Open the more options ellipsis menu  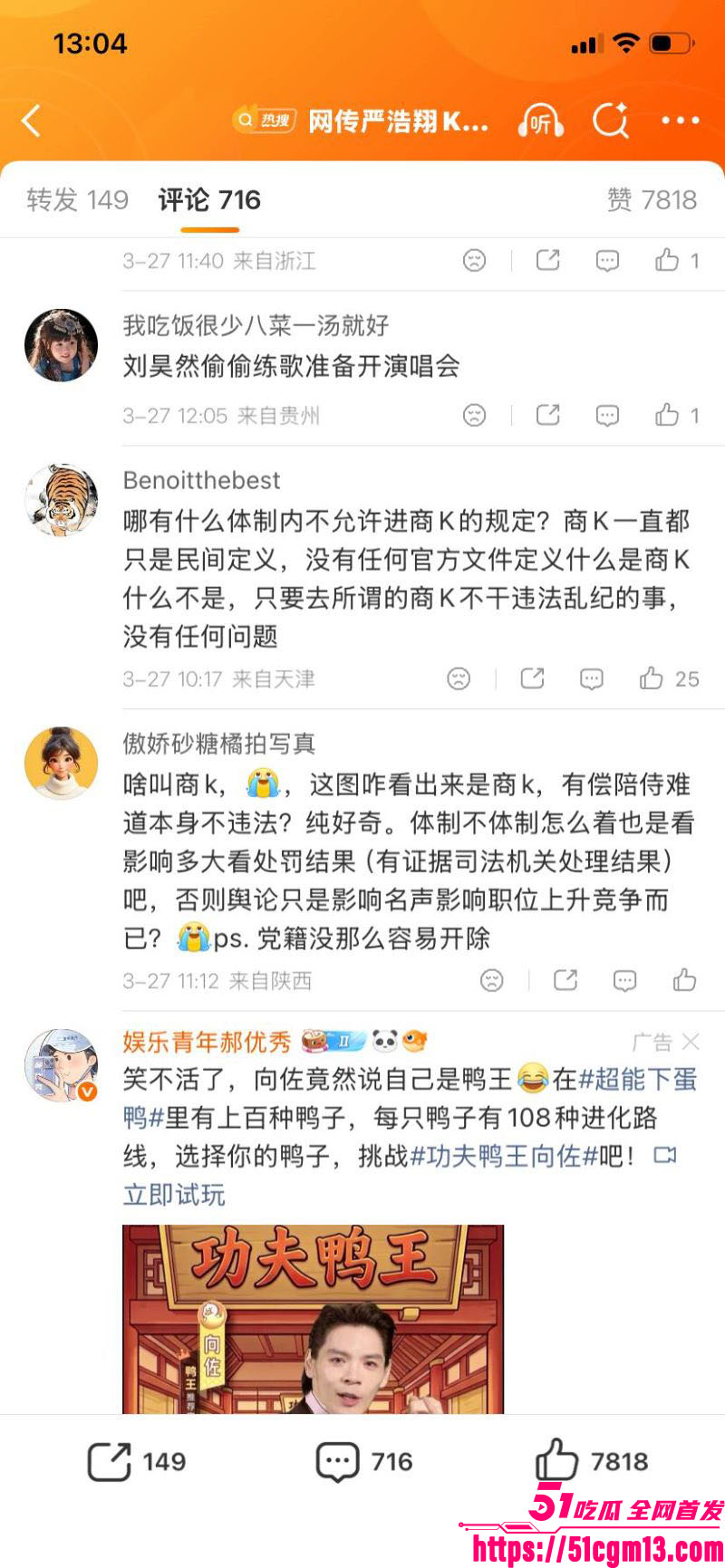click(680, 120)
